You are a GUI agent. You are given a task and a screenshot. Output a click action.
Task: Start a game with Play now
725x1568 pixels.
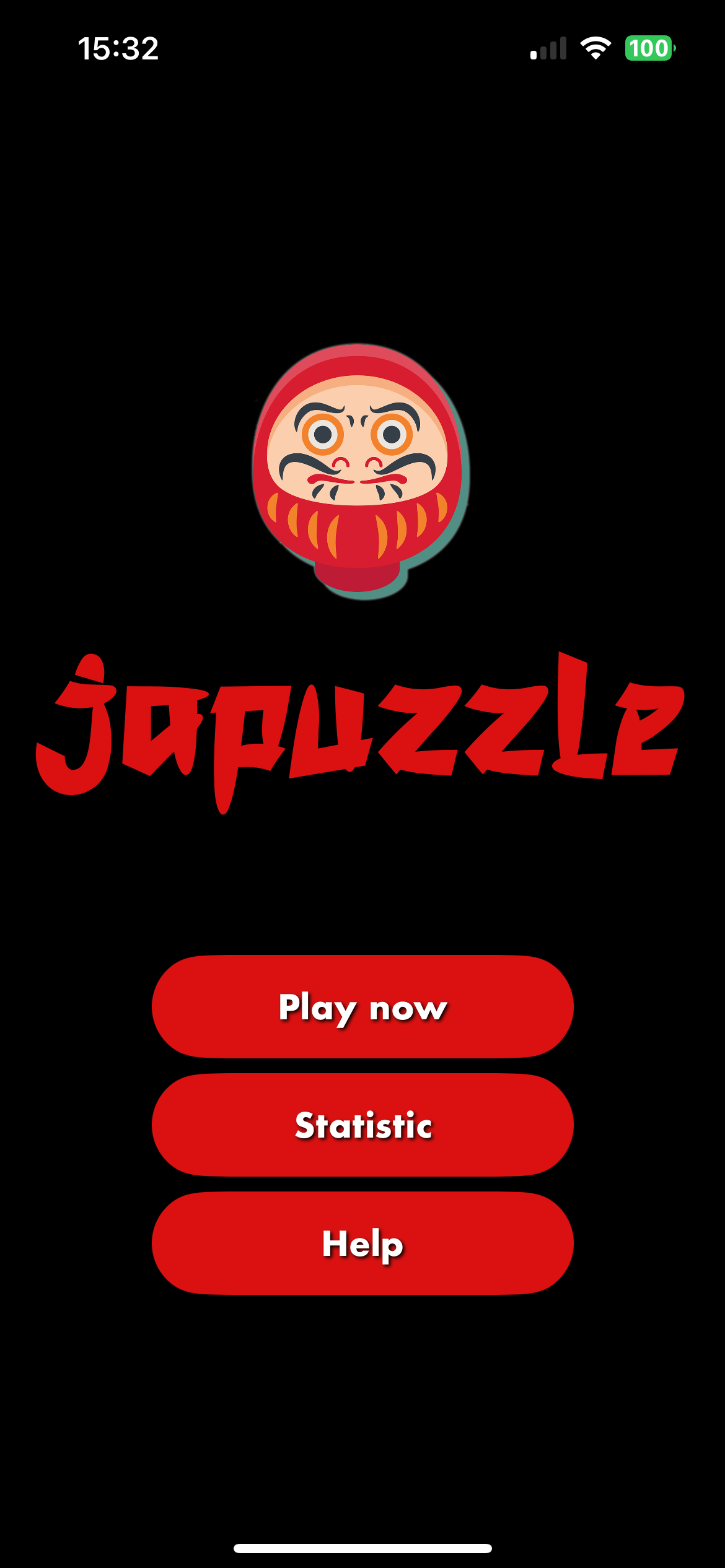[362, 1007]
